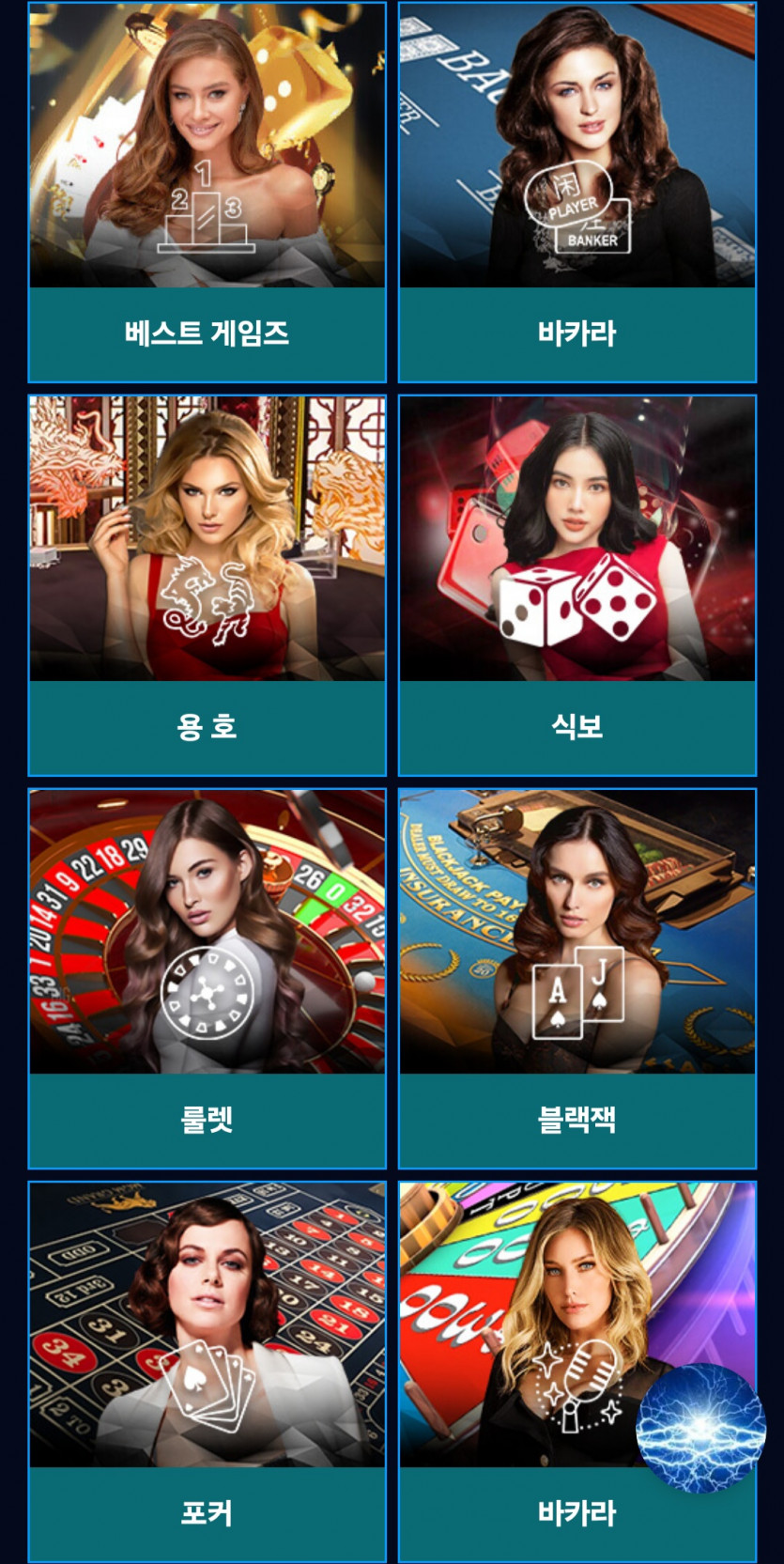Screen dimensions: 784x1564
Task: Choose the 룰렛 game tile
Action: coord(207,979)
